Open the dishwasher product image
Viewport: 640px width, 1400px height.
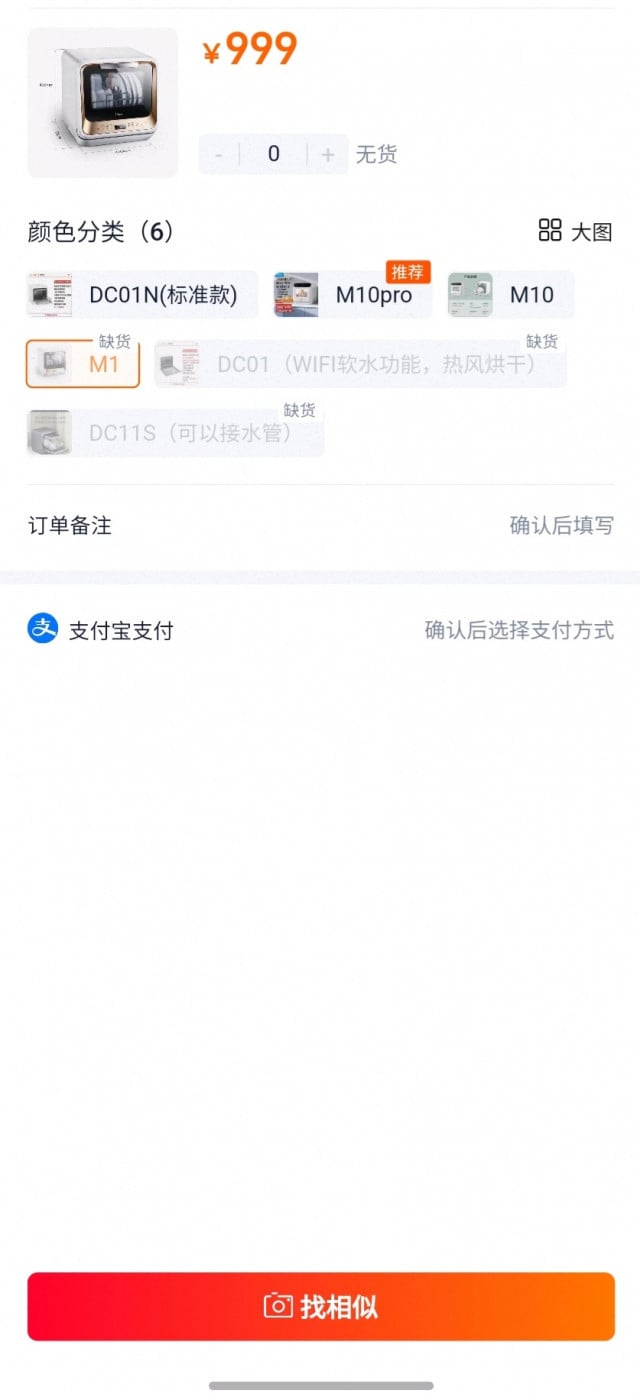click(x=103, y=103)
